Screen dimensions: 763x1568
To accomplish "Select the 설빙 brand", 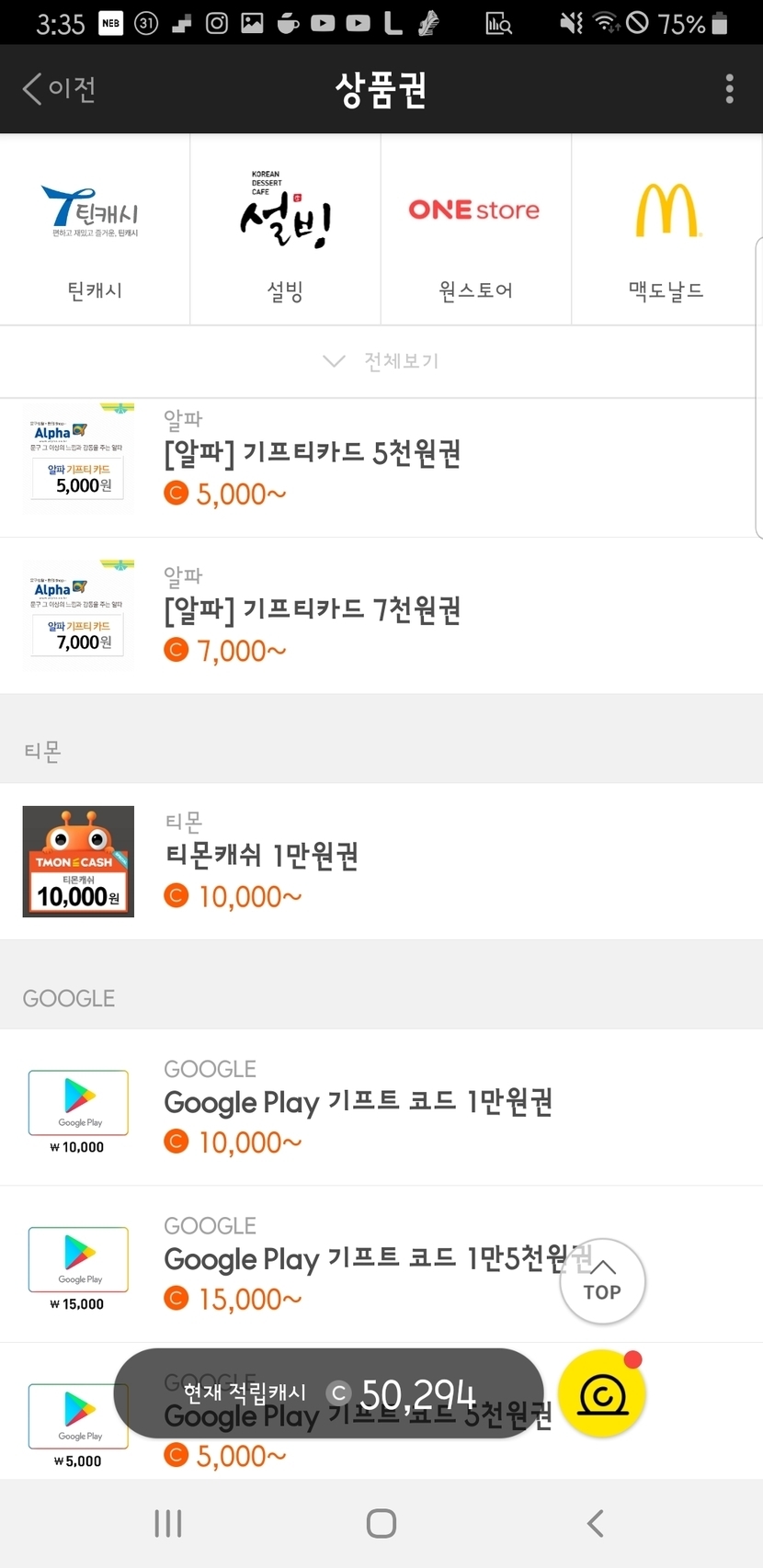I will click(285, 230).
